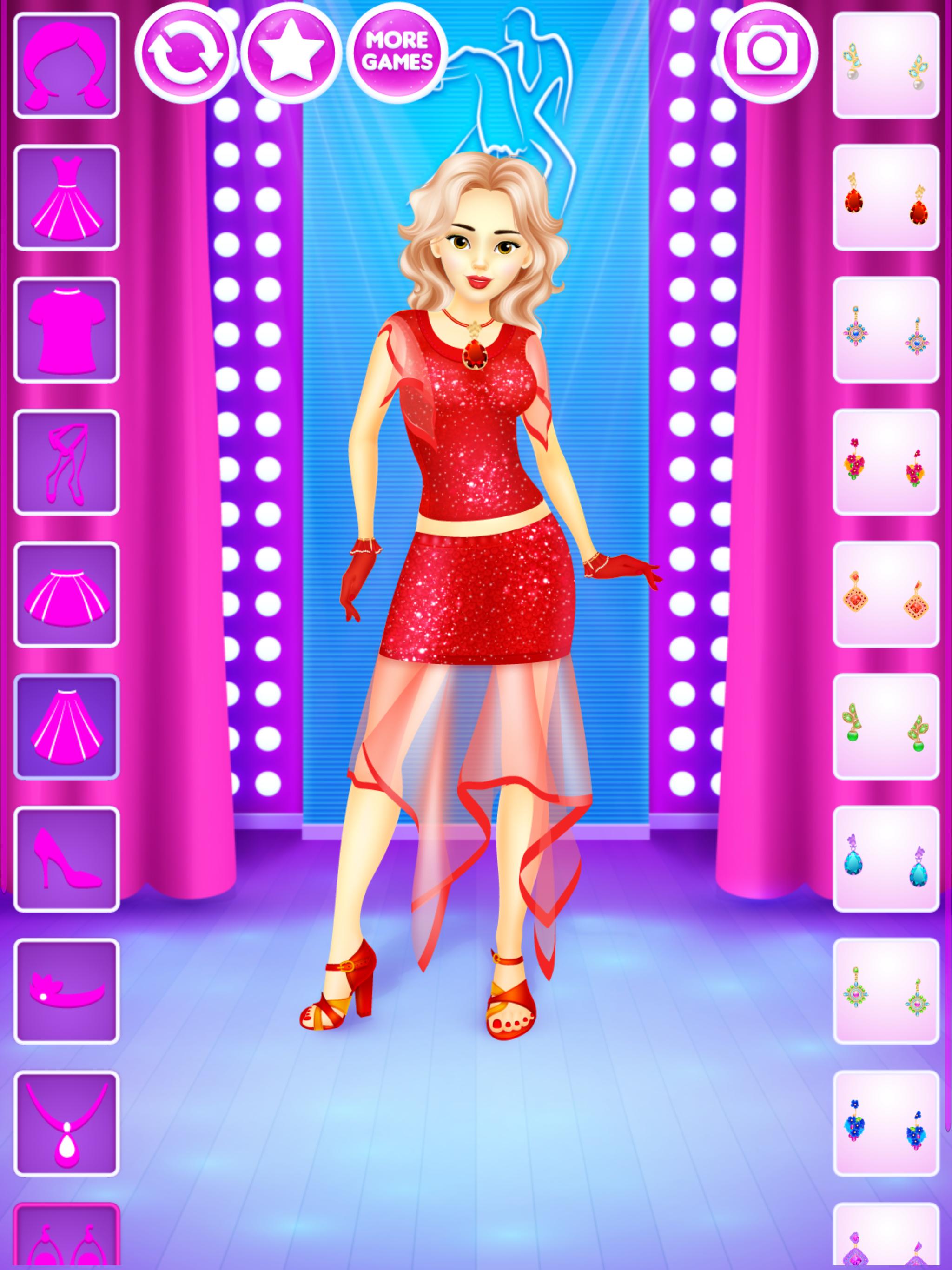Pick the orange diamond-shaped earrings
This screenshot has width=952, height=1270.
[x=886, y=594]
